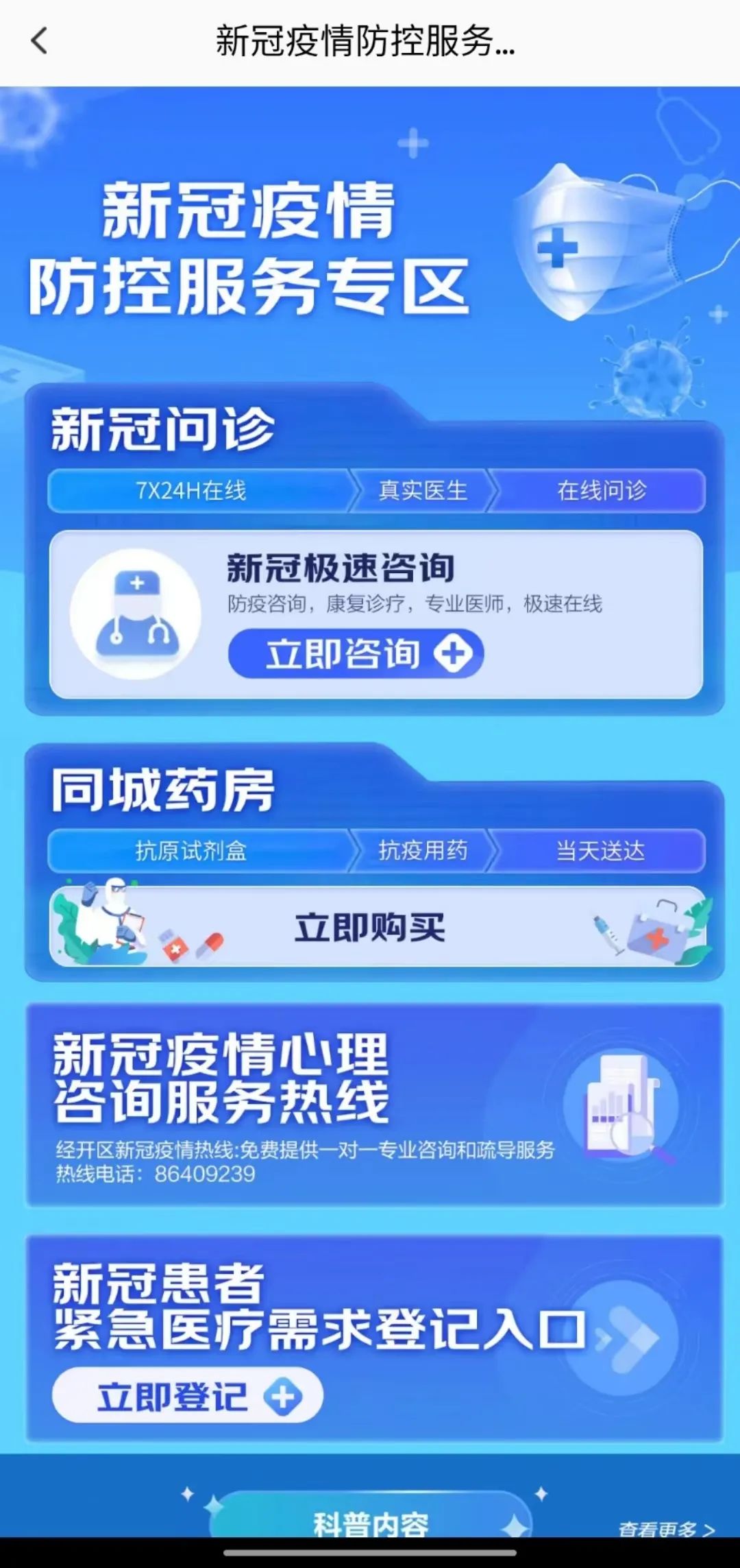This screenshot has width=740, height=1568.
Task: Tap 立即登记 for urgent medical needs
Action: [x=187, y=1395]
